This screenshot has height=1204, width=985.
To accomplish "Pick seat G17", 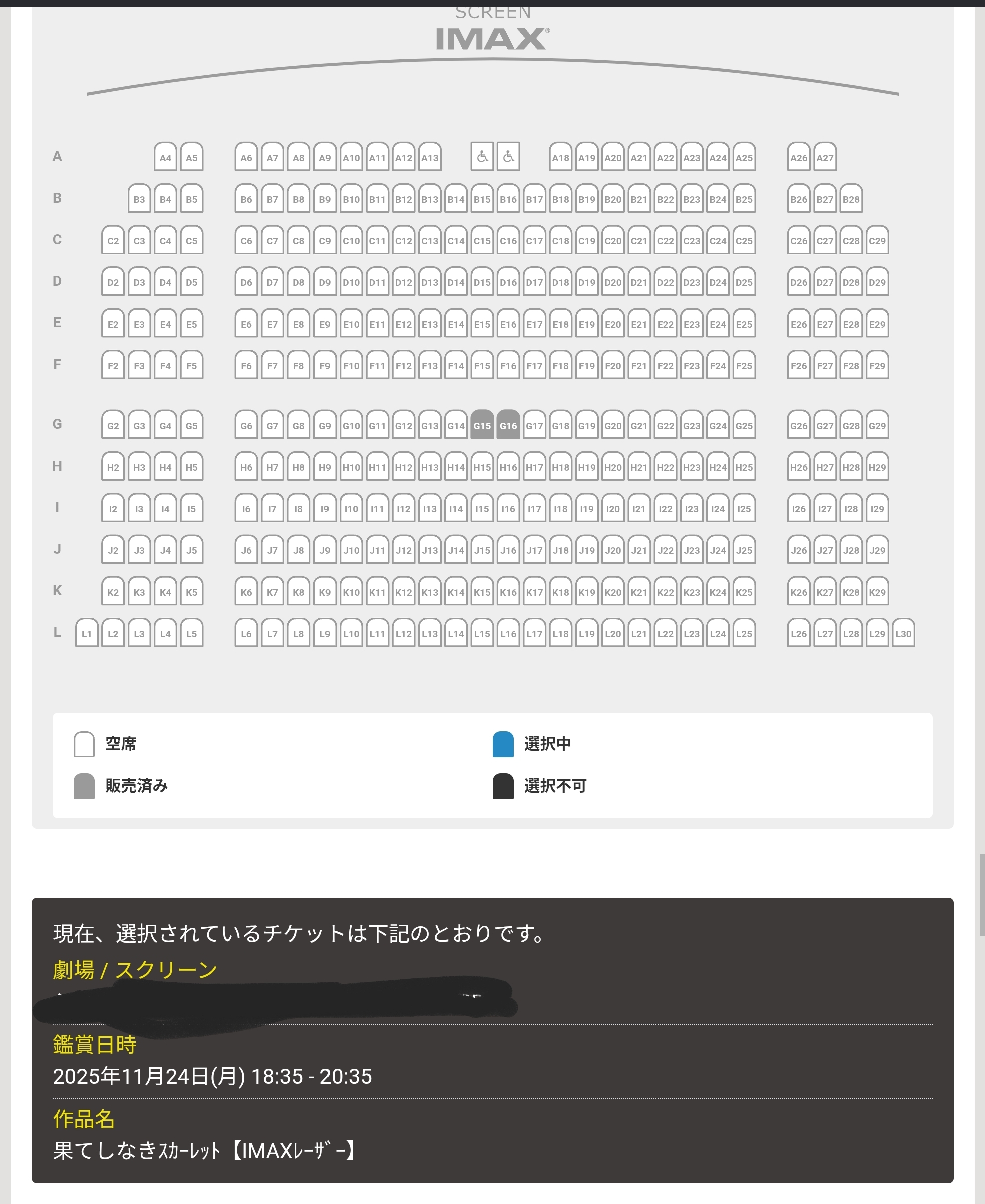I will (x=534, y=425).
